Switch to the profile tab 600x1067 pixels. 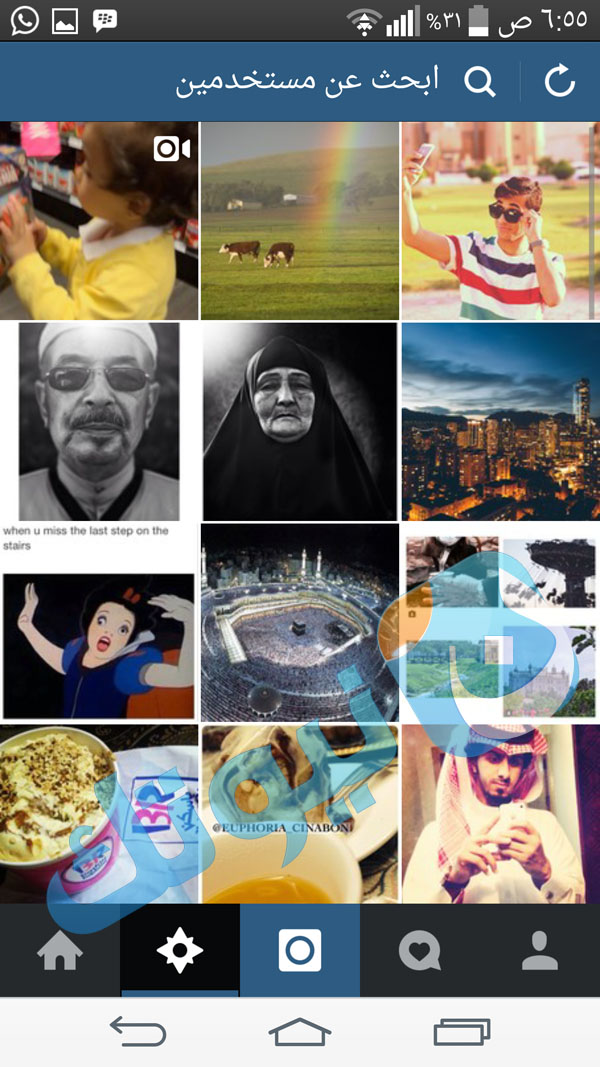540,950
